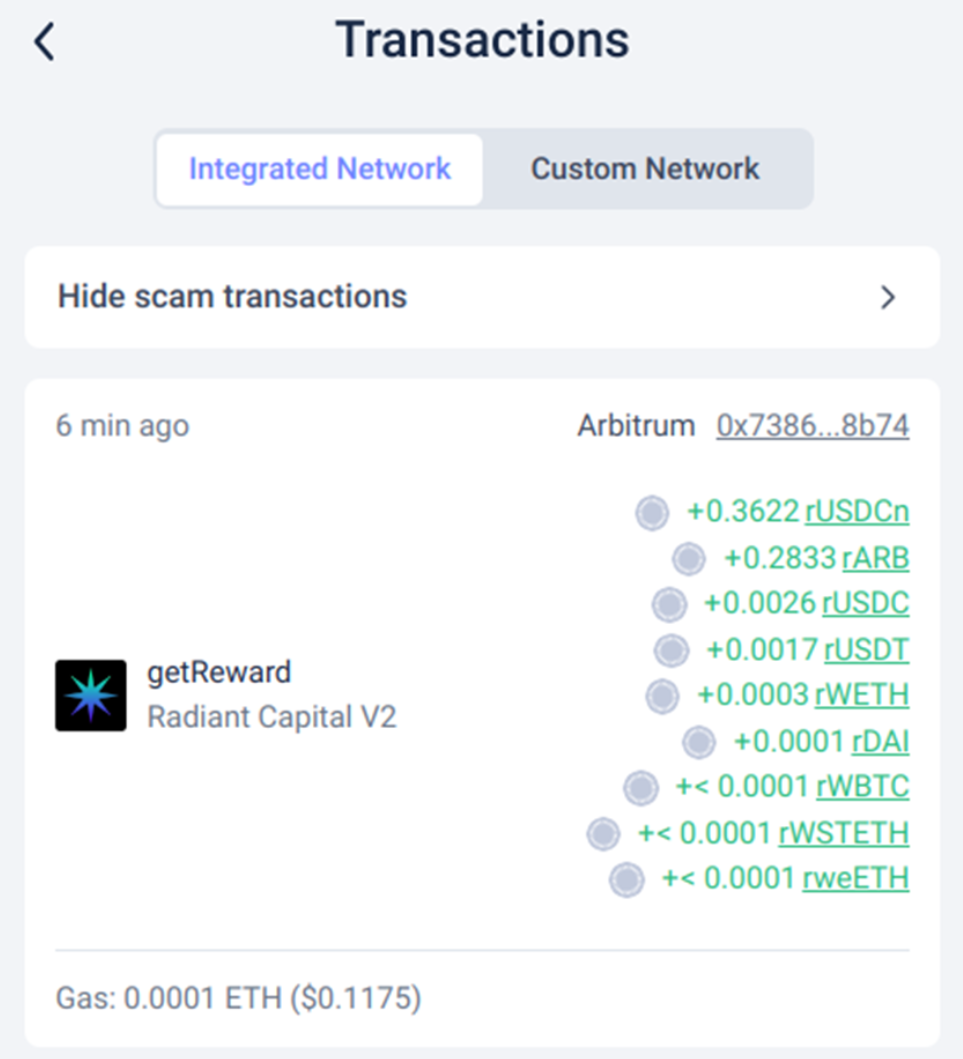
Task: Open the rARB token link
Action: pos(875,558)
